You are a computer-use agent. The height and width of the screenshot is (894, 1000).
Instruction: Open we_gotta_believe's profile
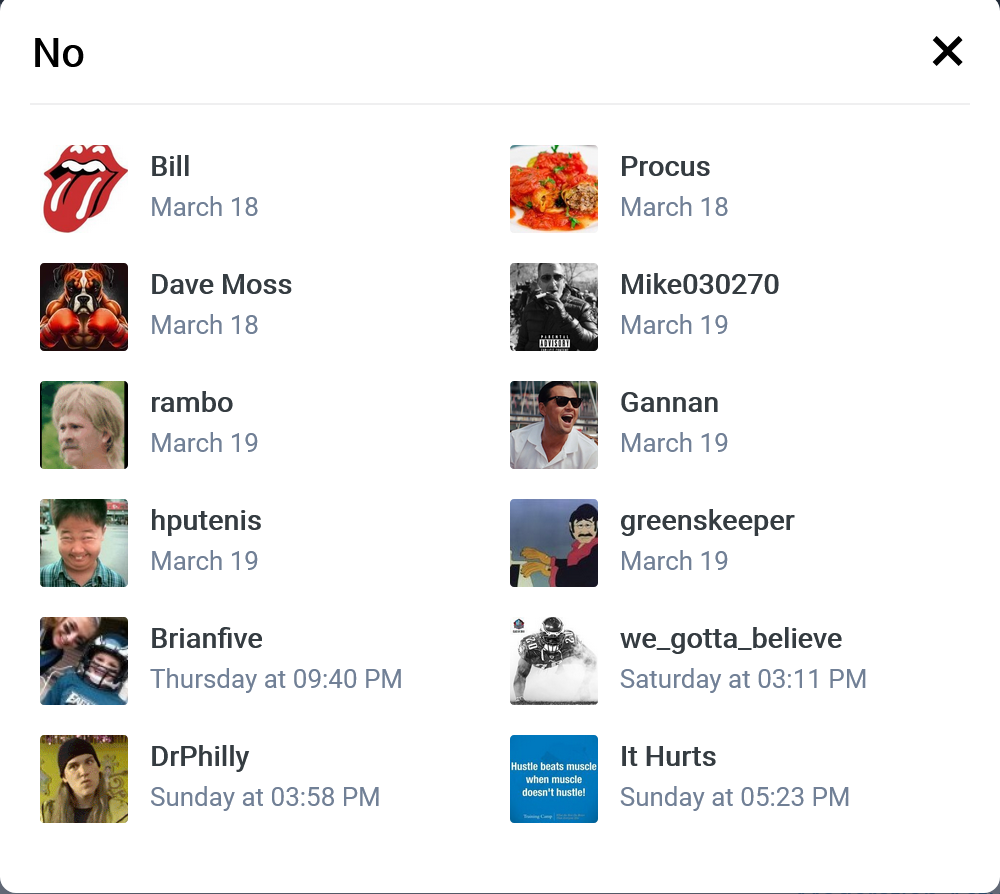731,639
